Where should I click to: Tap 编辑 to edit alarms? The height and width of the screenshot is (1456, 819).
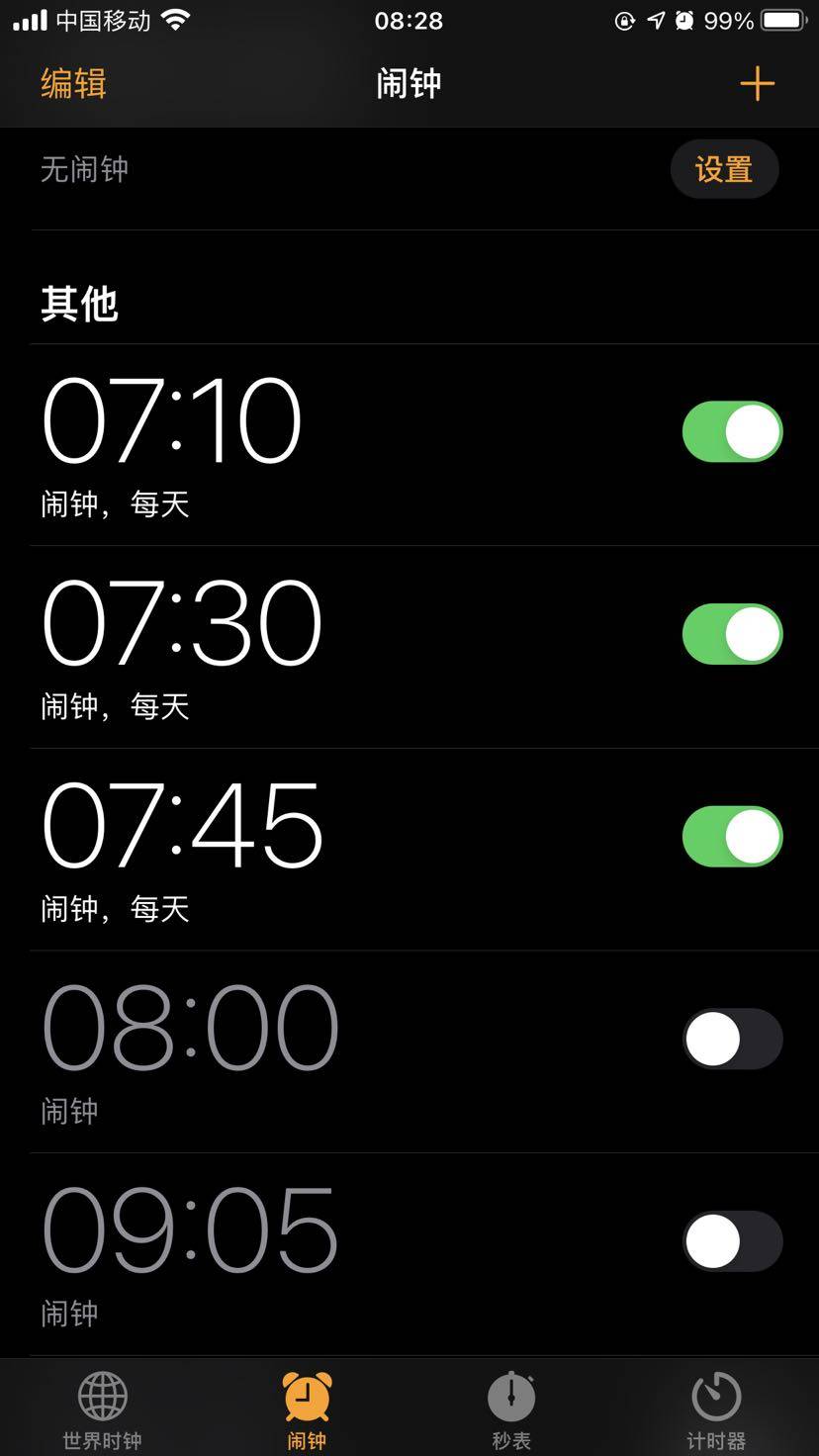[73, 84]
